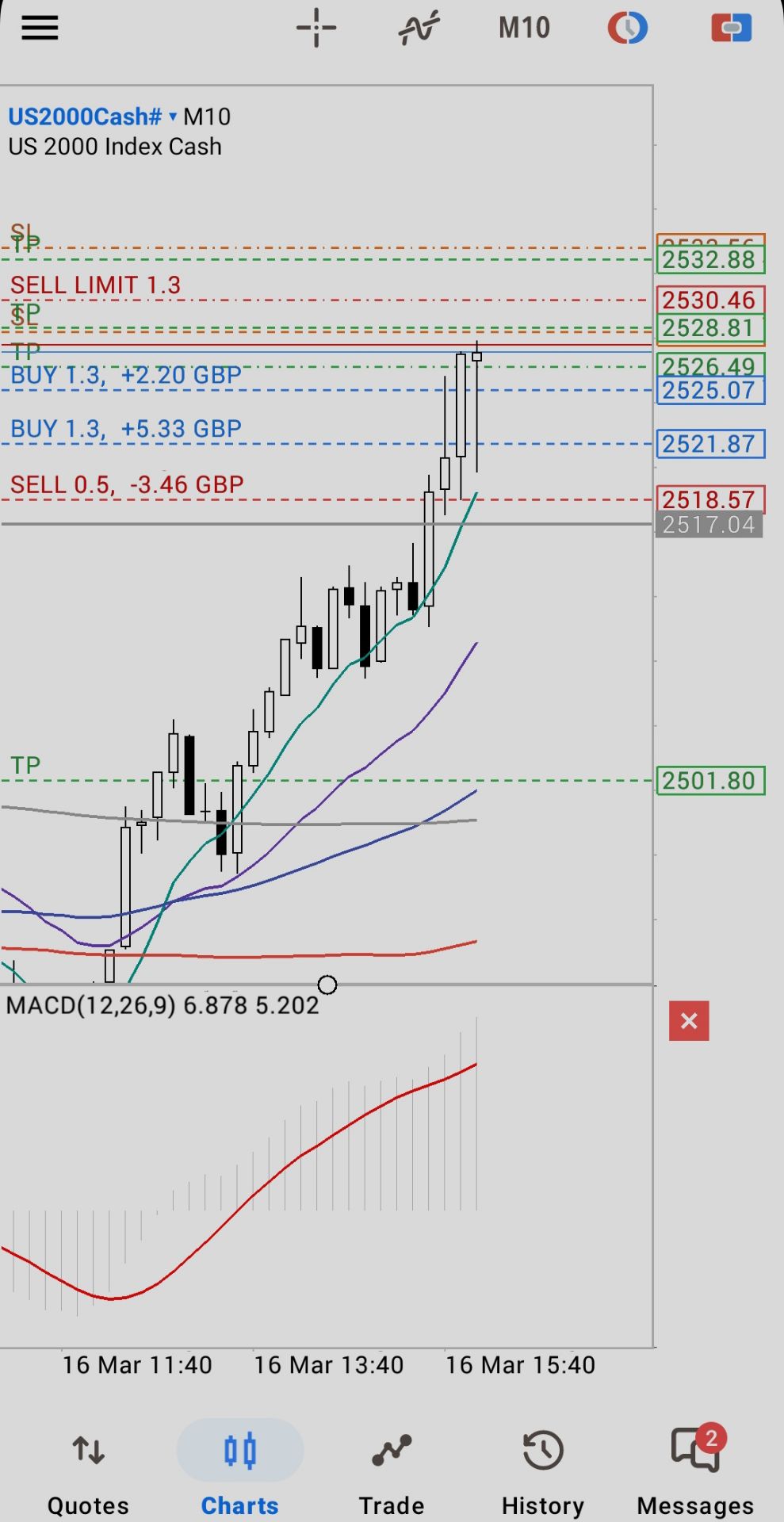Select the BUY 1.3 +5.33 GBP position line
Viewport: 784px width, 1522px height.
[126, 430]
